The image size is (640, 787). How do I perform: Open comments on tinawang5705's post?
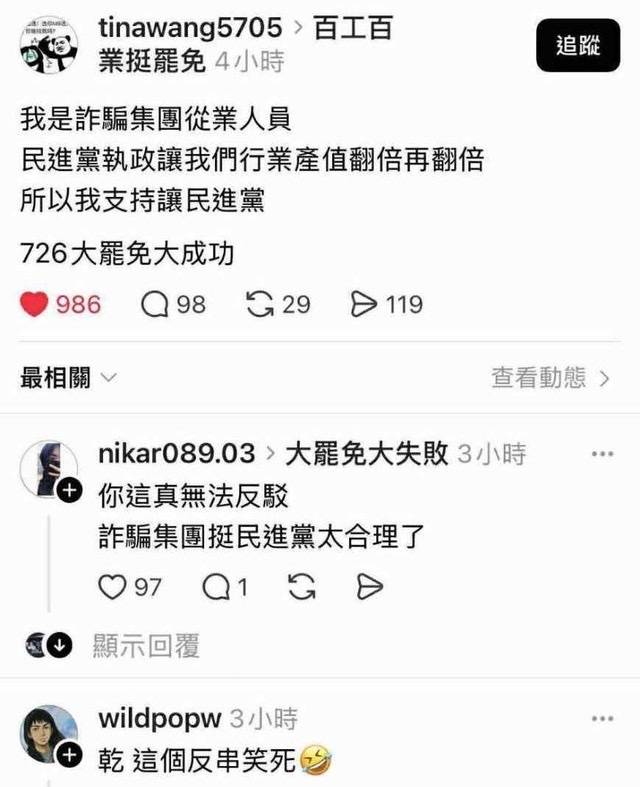click(x=155, y=304)
